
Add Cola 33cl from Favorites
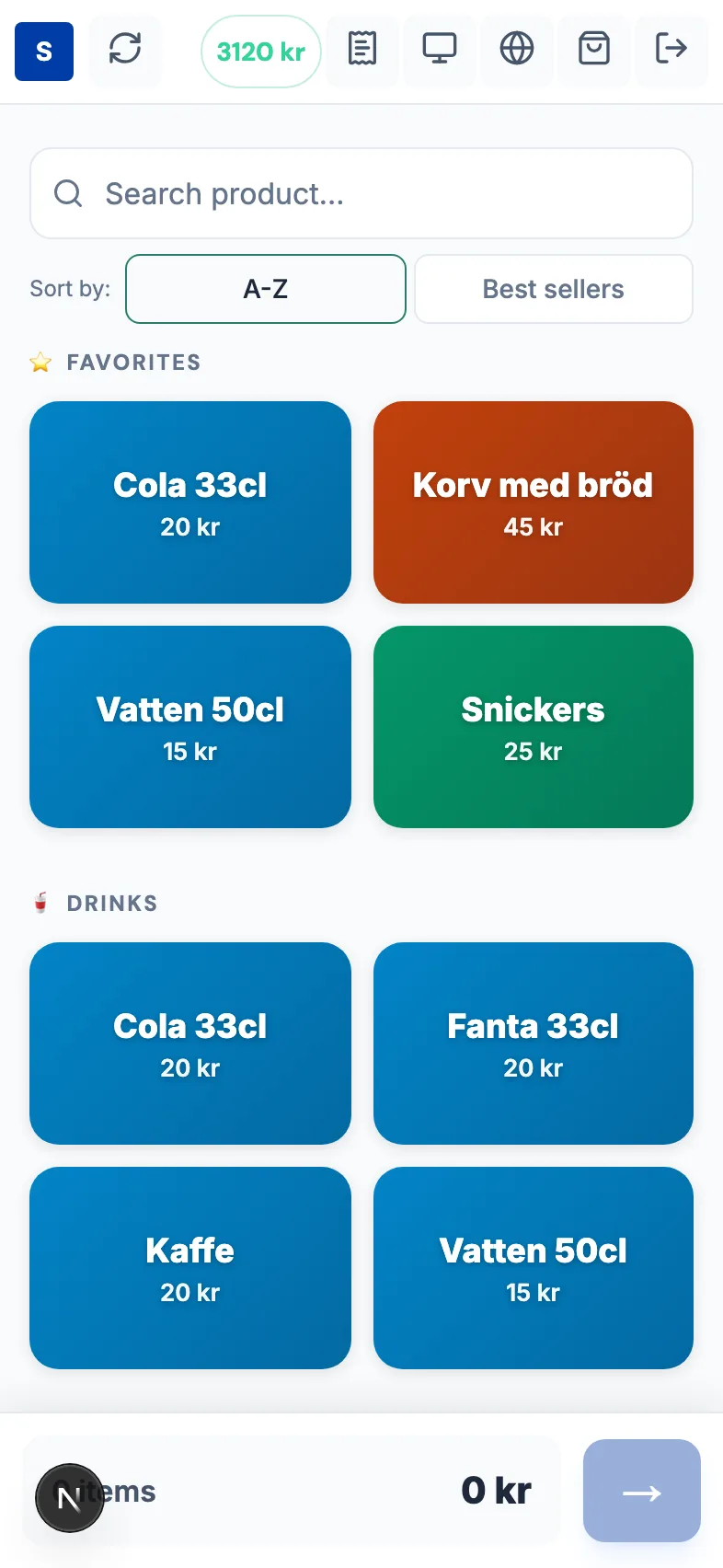[190, 502]
